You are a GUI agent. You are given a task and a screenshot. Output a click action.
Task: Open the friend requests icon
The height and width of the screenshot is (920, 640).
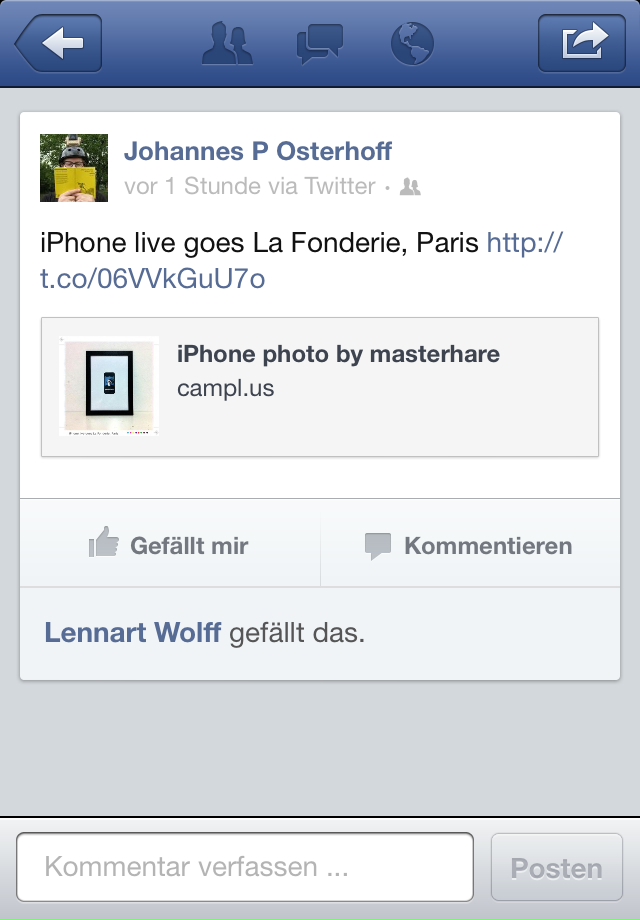click(226, 44)
